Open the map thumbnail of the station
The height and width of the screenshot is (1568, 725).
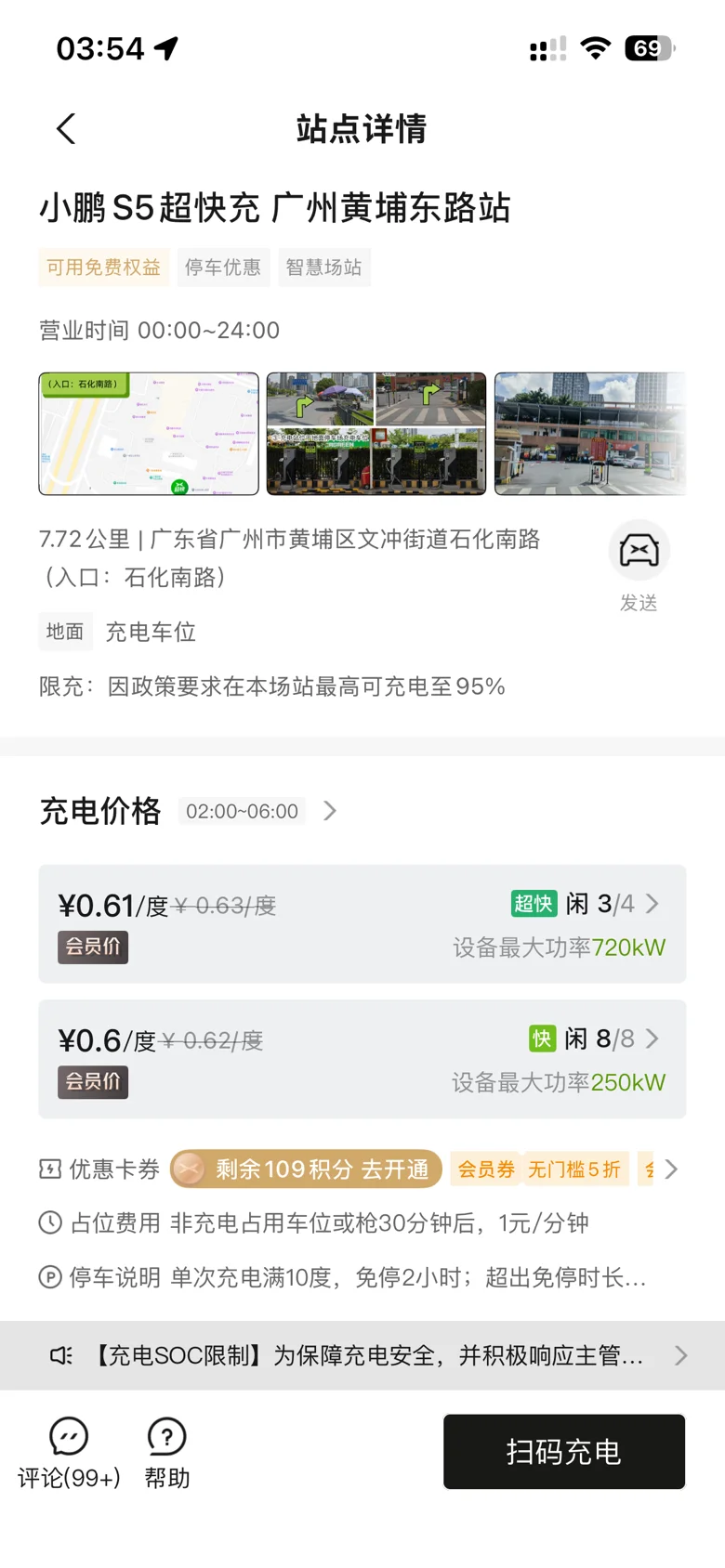click(149, 434)
